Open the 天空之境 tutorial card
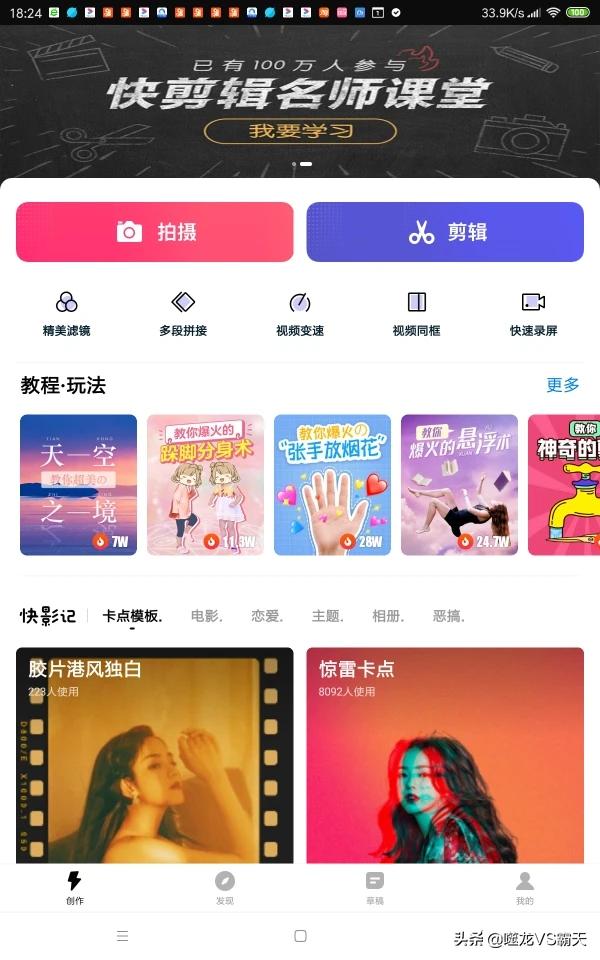The image size is (600, 960). (x=78, y=485)
